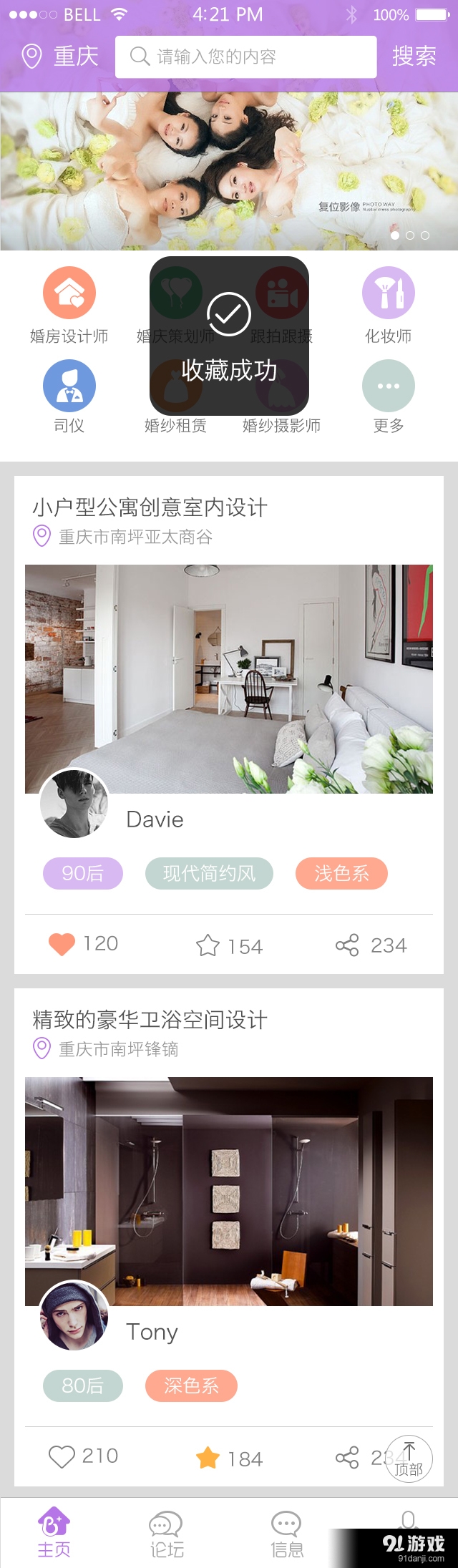Screen dimensions: 458x1568
Task: Open the 重庆 city location selector
Action: coord(60,57)
